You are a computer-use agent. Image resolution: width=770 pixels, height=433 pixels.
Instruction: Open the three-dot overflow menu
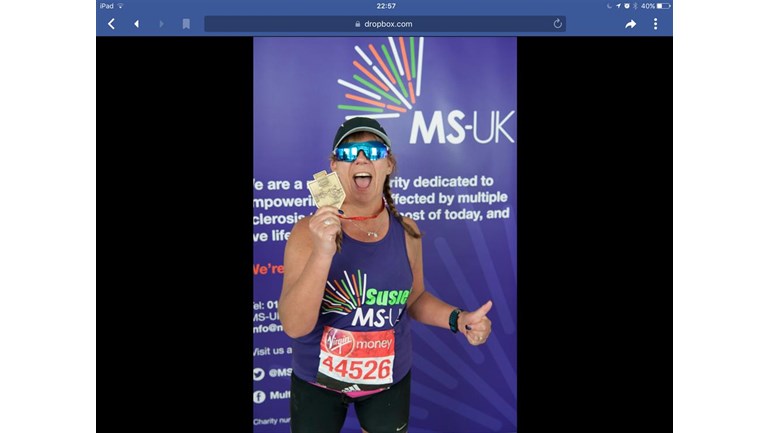point(656,24)
